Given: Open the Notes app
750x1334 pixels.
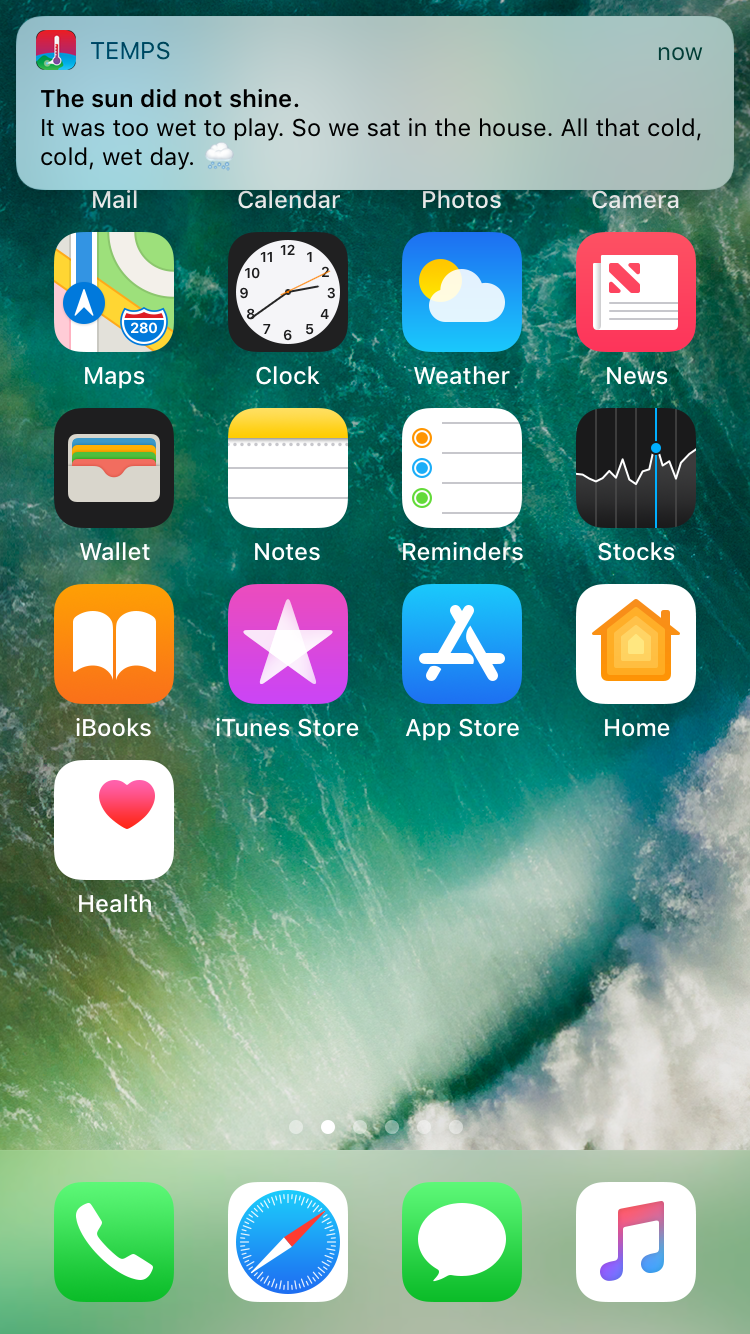Looking at the screenshot, I should pyautogui.click(x=288, y=468).
